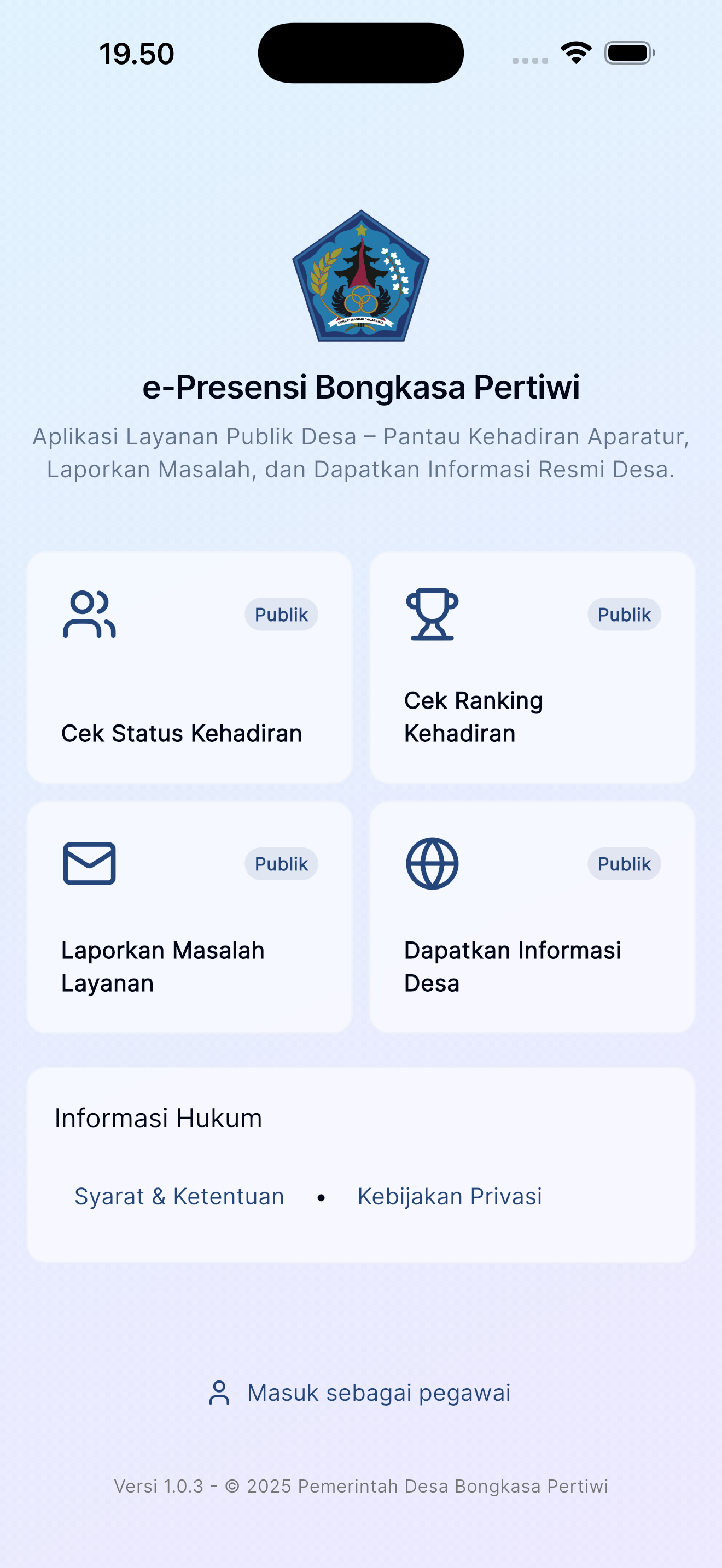Select the globe icon for Dapatkan Informasi Desa
722x1568 pixels.
(432, 864)
